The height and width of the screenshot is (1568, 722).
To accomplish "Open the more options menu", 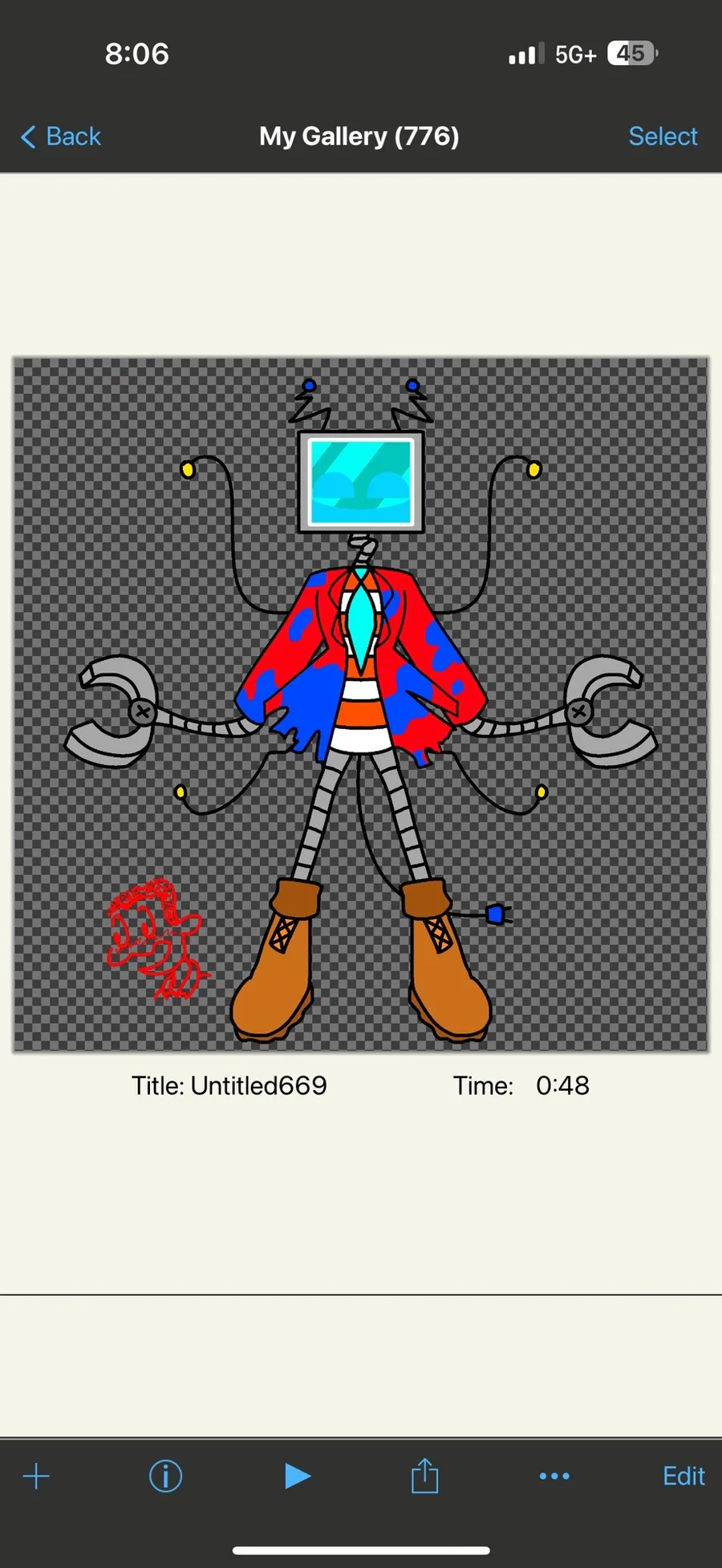I will [554, 1477].
